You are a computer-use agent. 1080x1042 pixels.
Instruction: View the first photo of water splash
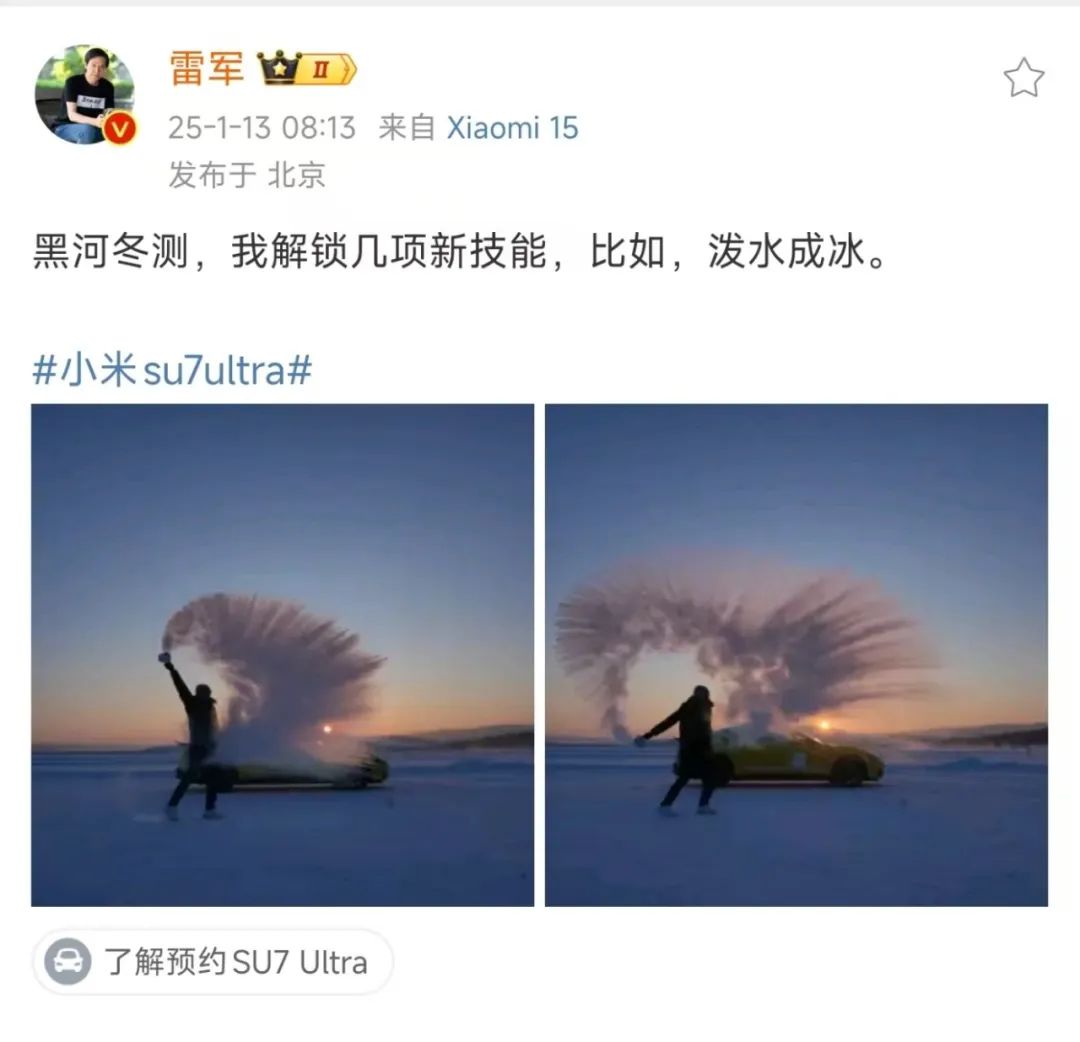pos(282,655)
